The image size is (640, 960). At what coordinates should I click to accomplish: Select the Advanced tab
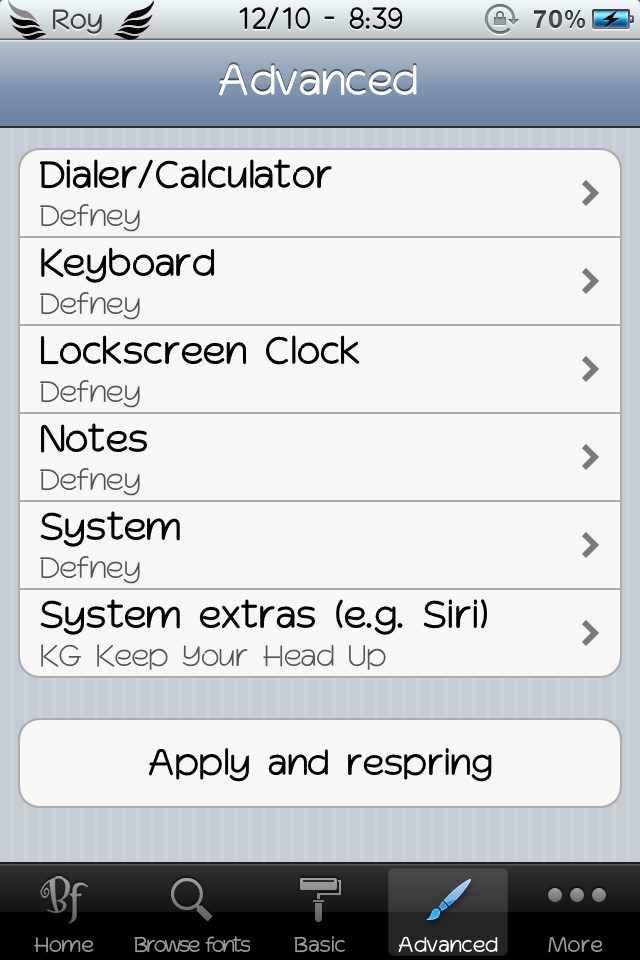pos(448,912)
